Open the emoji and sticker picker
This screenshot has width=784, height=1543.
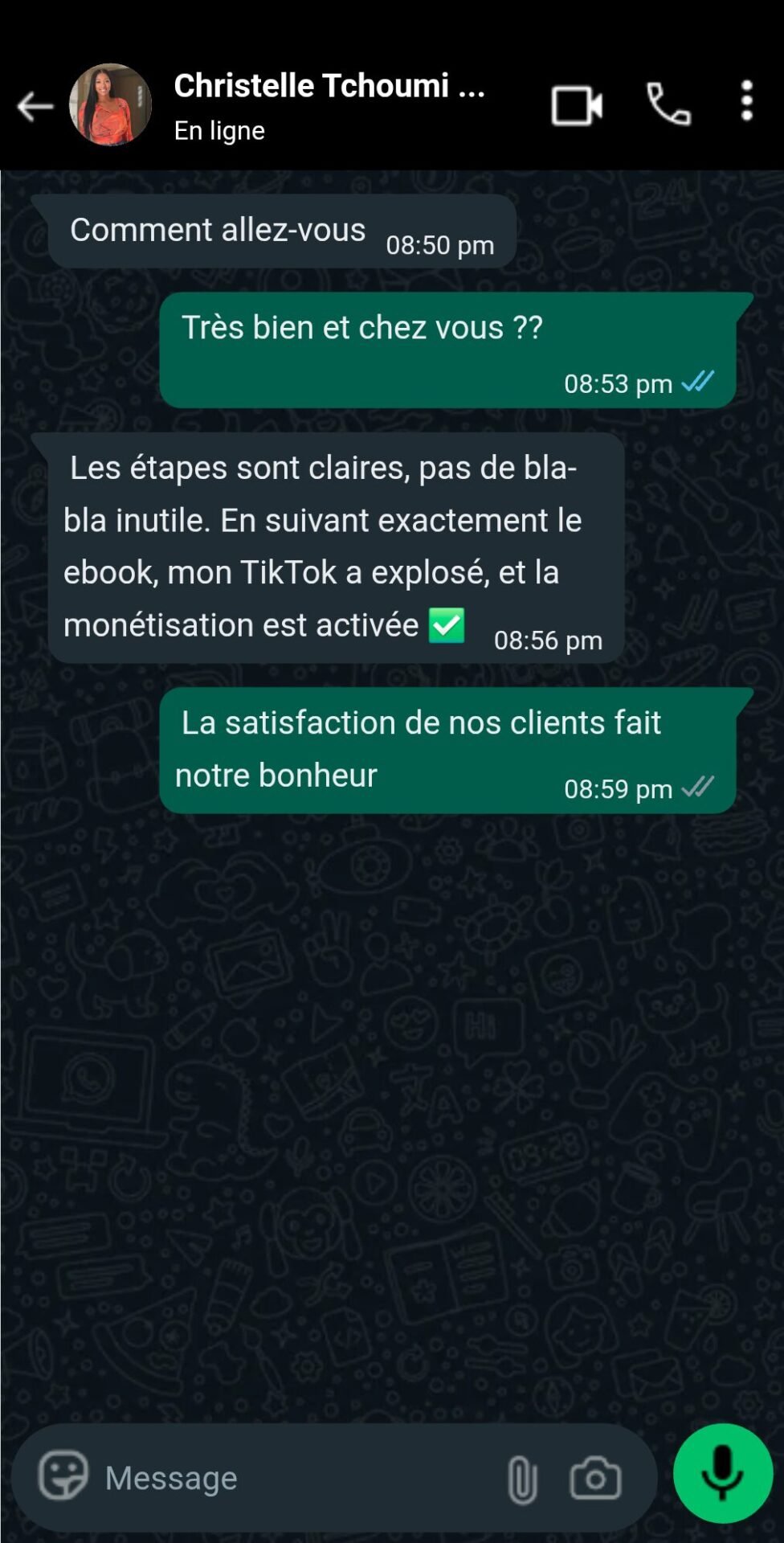(x=63, y=1475)
